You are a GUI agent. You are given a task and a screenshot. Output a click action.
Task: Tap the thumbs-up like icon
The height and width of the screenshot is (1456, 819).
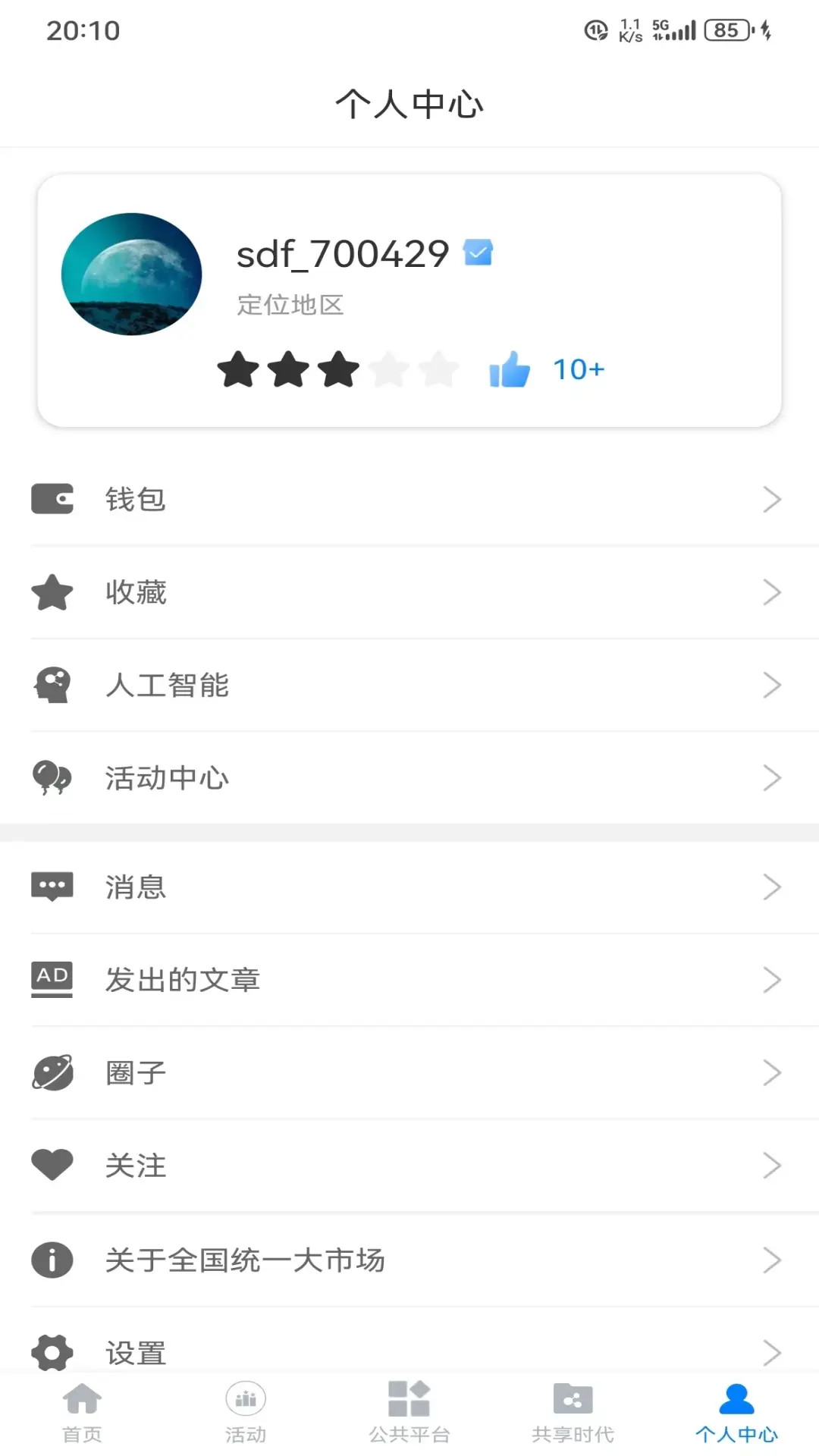[x=510, y=370]
